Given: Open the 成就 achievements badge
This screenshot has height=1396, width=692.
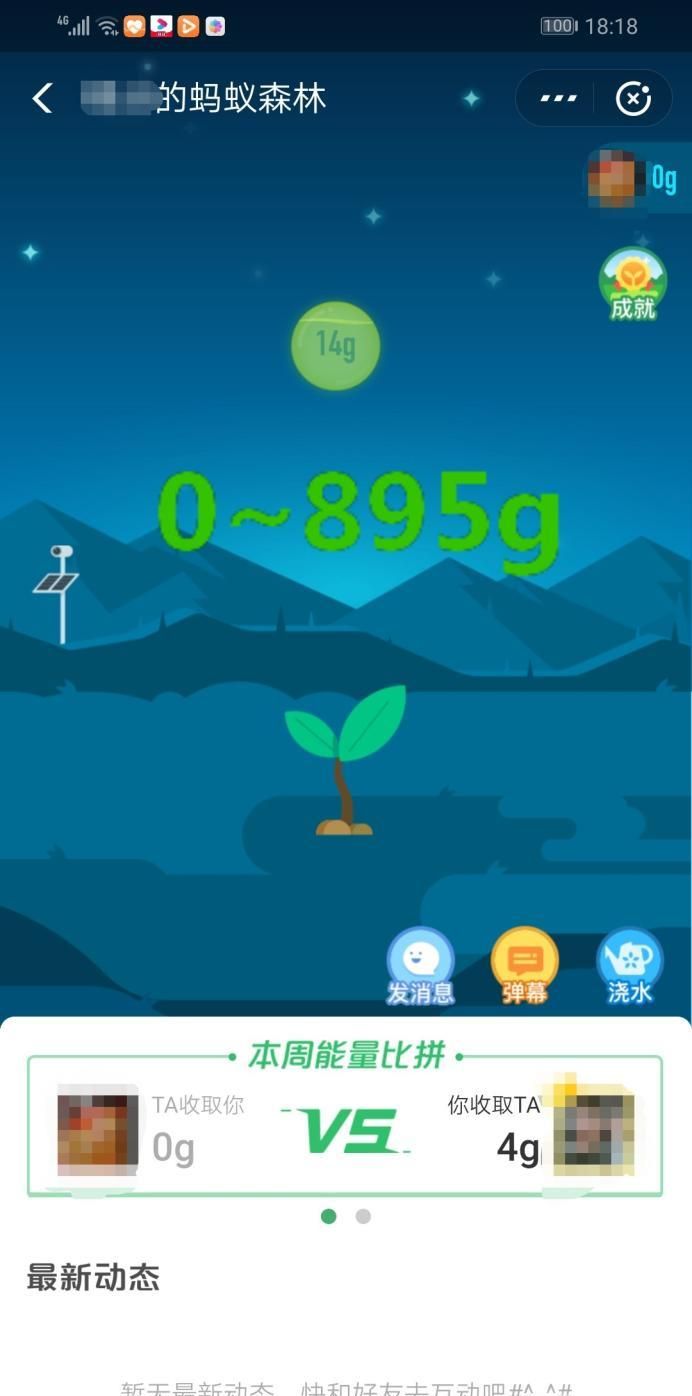Looking at the screenshot, I should pos(632,284).
